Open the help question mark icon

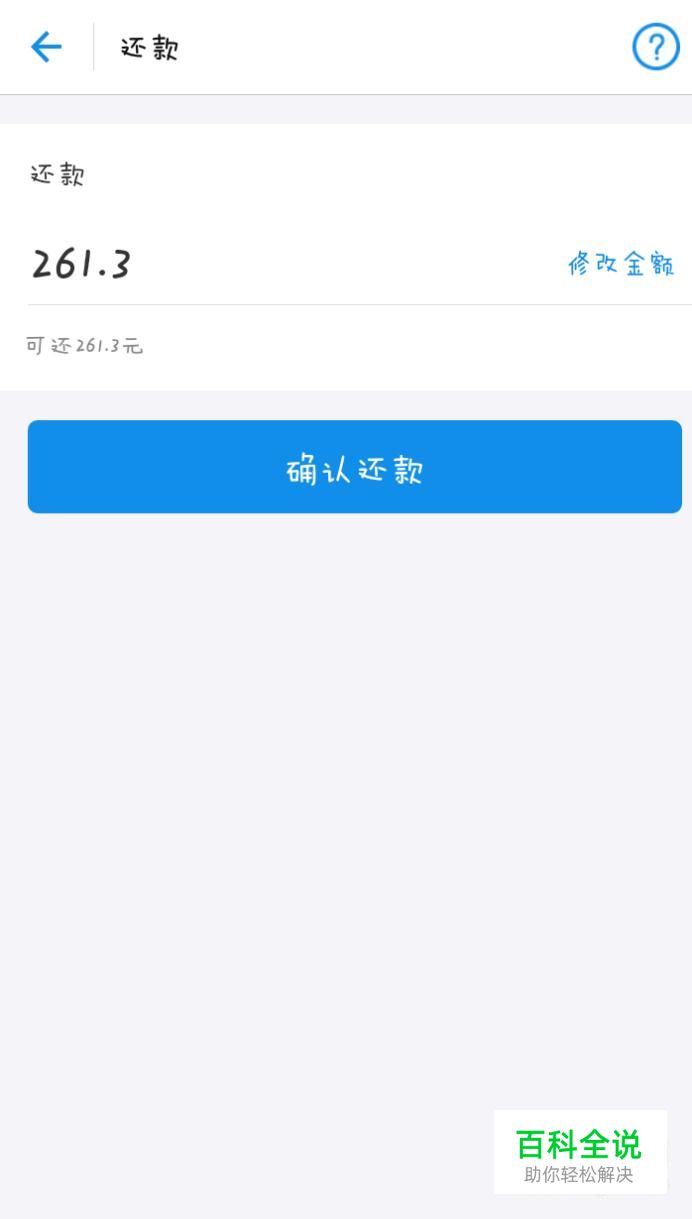point(656,47)
